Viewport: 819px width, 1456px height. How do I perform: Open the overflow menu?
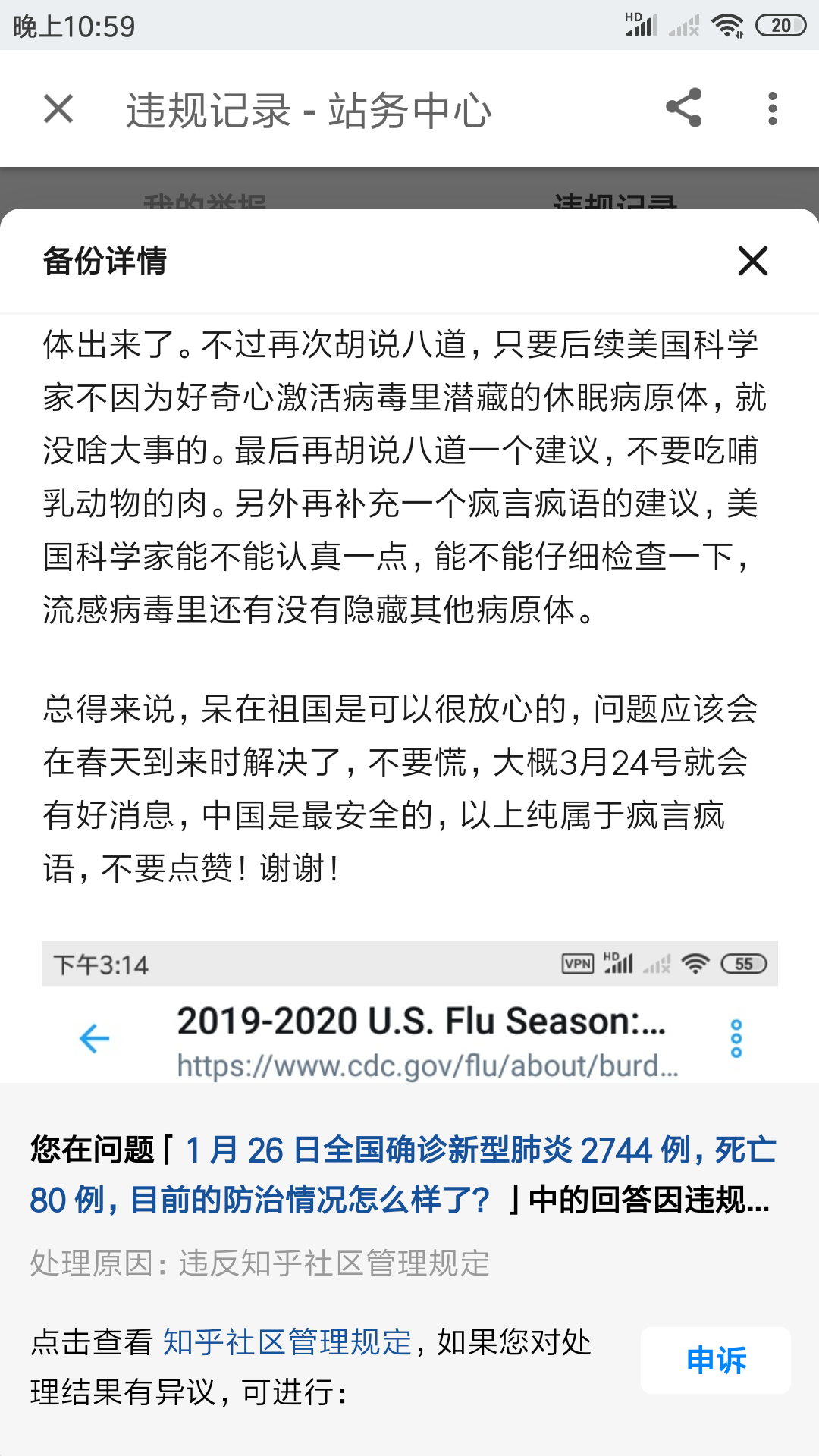772,108
